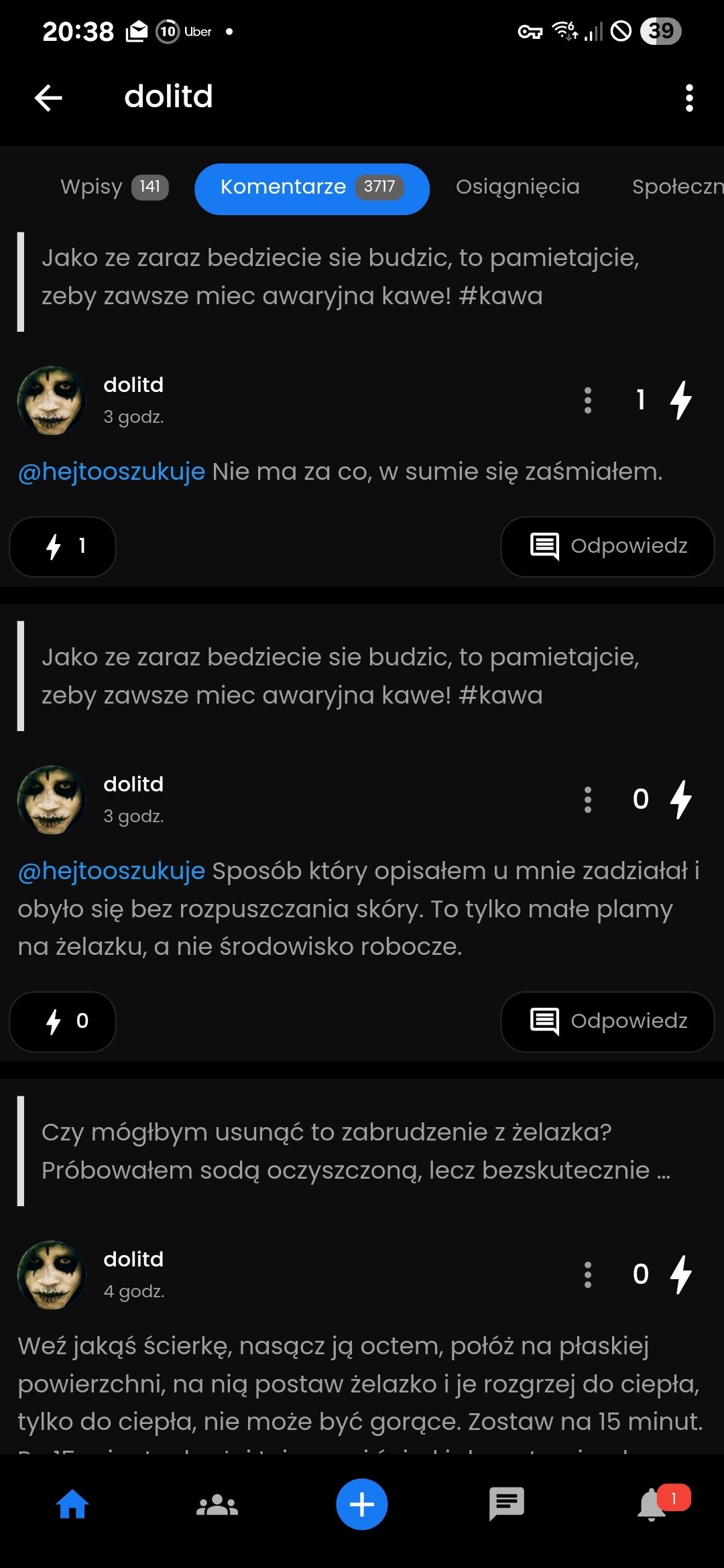Tap the zero-vote pill under the second comment
The image size is (724, 1568).
[62, 1022]
